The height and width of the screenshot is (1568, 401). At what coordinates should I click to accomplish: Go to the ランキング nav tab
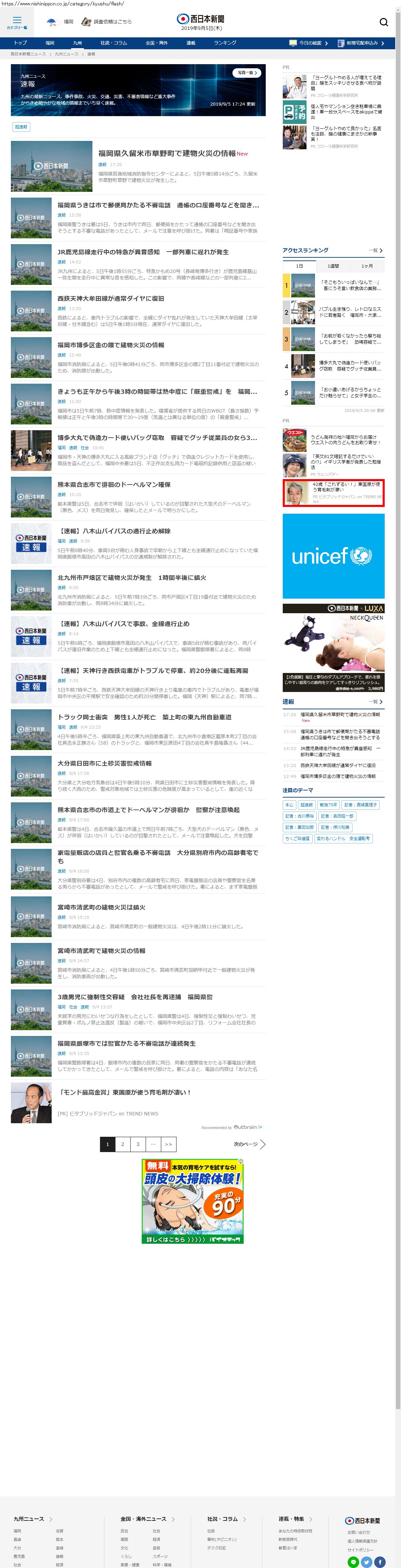point(224,43)
